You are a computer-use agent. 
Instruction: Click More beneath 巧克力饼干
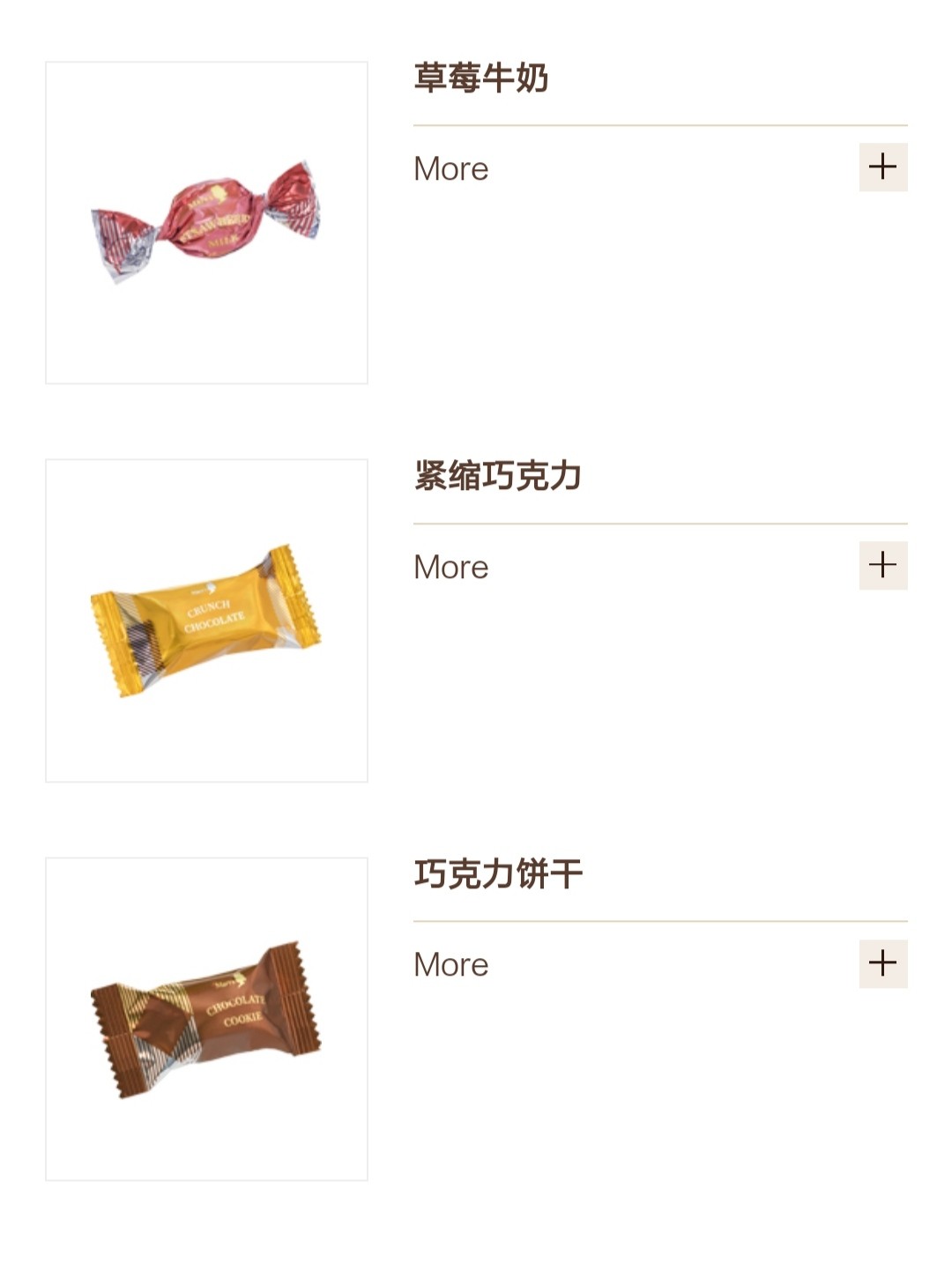(450, 963)
